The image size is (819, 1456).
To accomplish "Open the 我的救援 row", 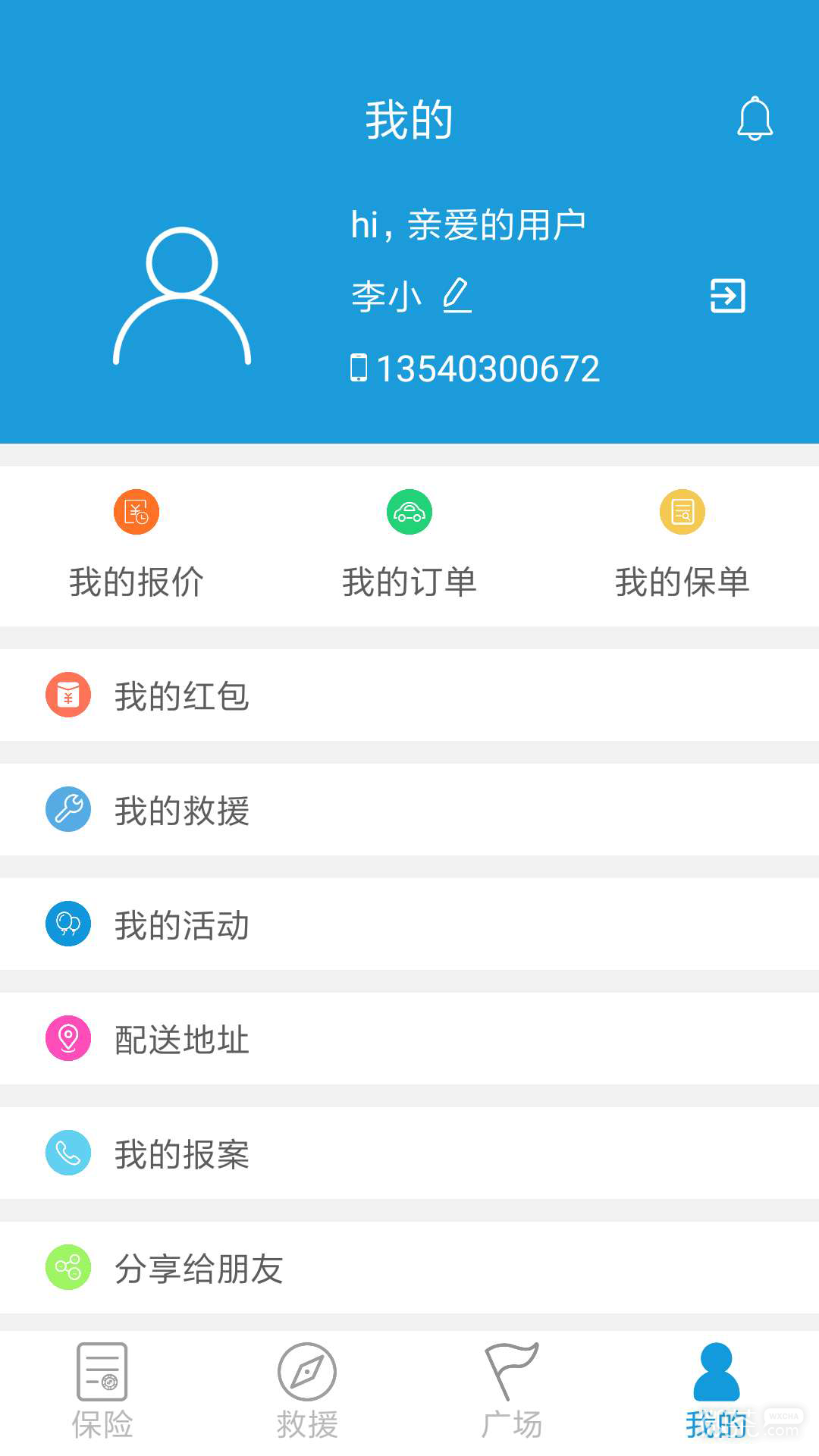I will pyautogui.click(x=409, y=810).
